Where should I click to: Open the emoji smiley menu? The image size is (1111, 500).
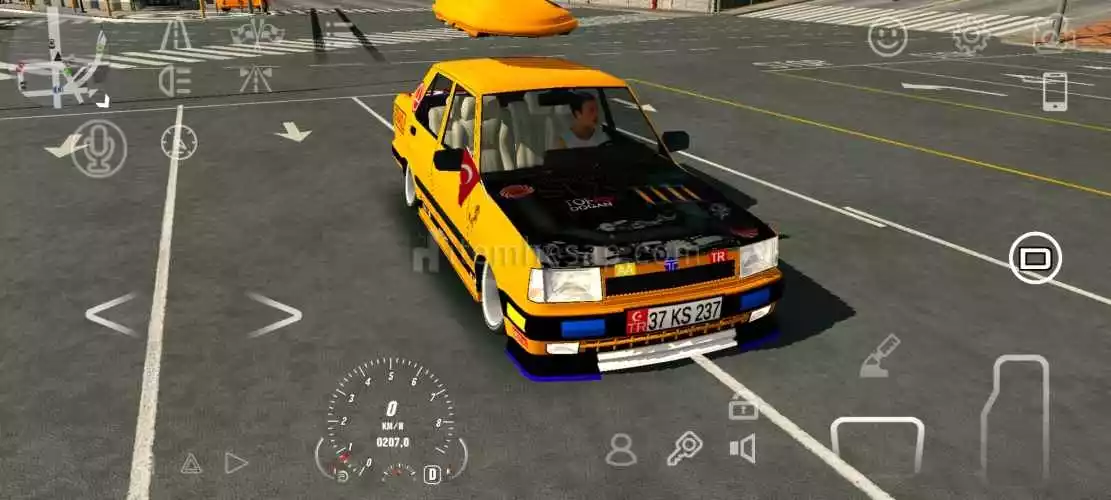[887, 37]
